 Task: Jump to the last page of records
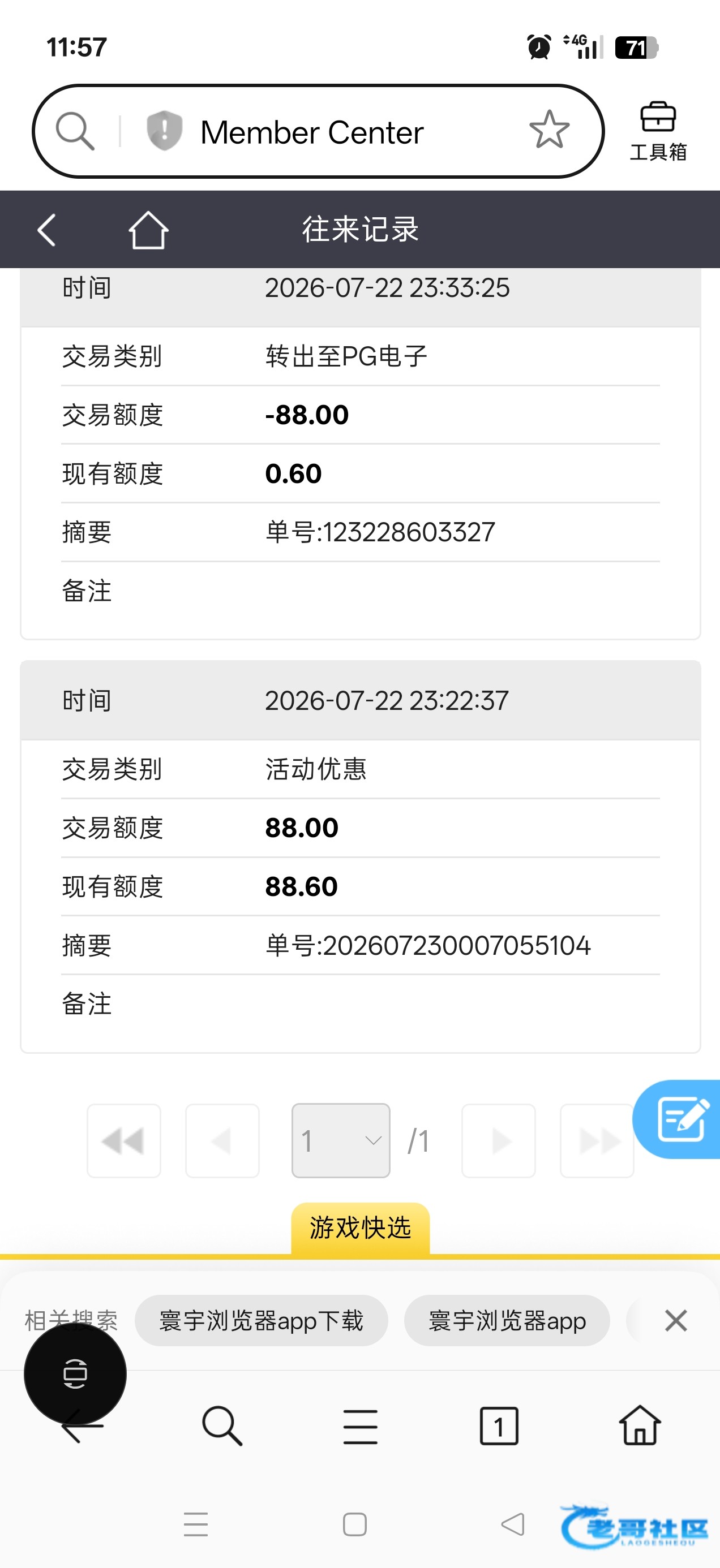pyautogui.click(x=597, y=1140)
